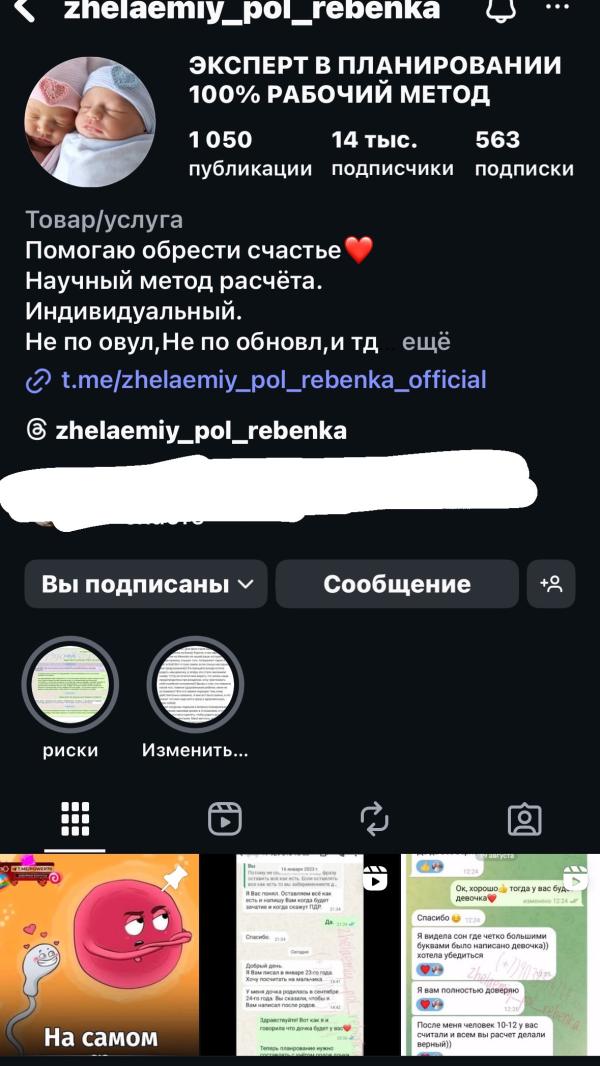600x1066 pixels.
Task: Switch to the Reels tab
Action: point(225,819)
